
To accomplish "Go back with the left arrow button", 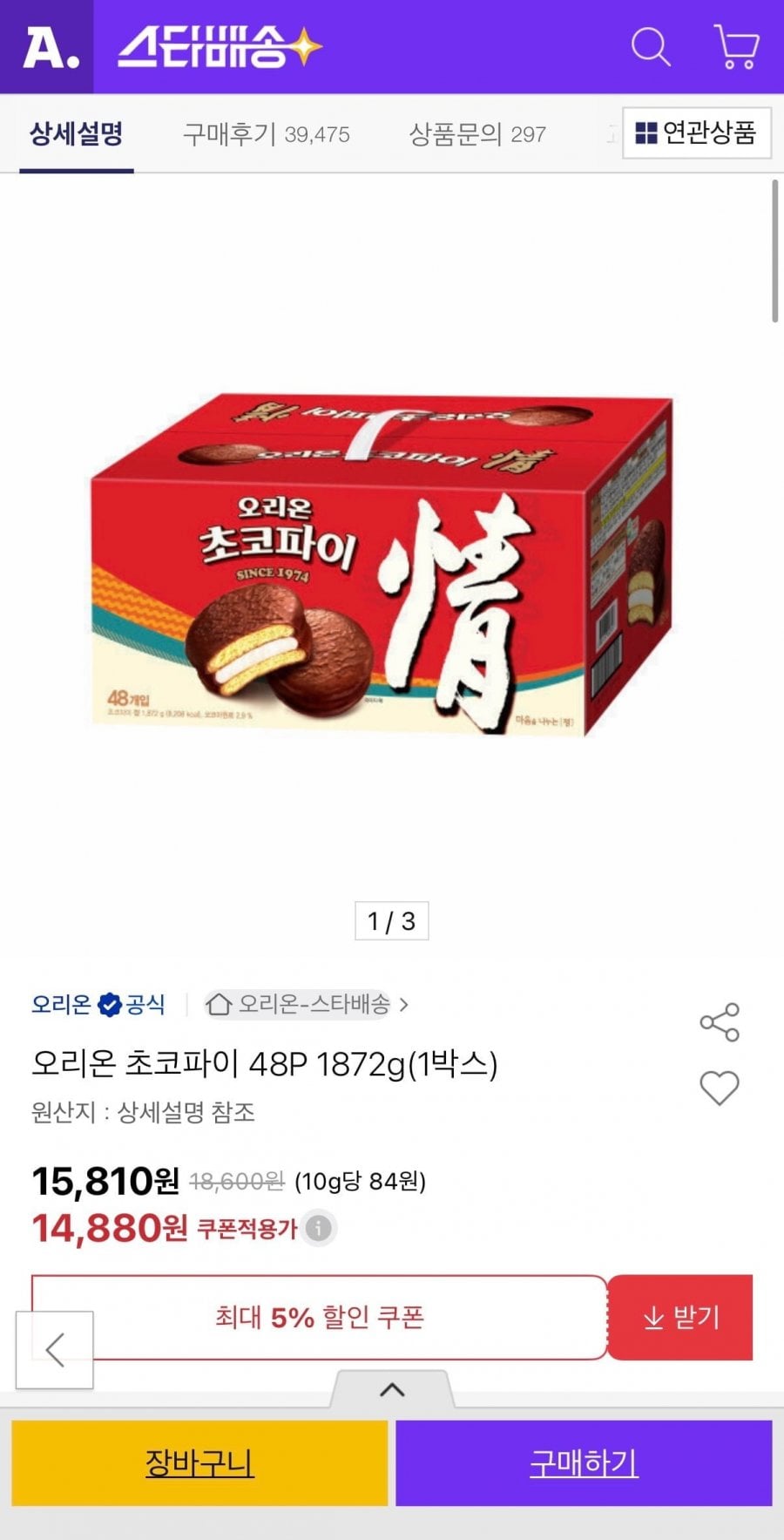I will tap(55, 1349).
